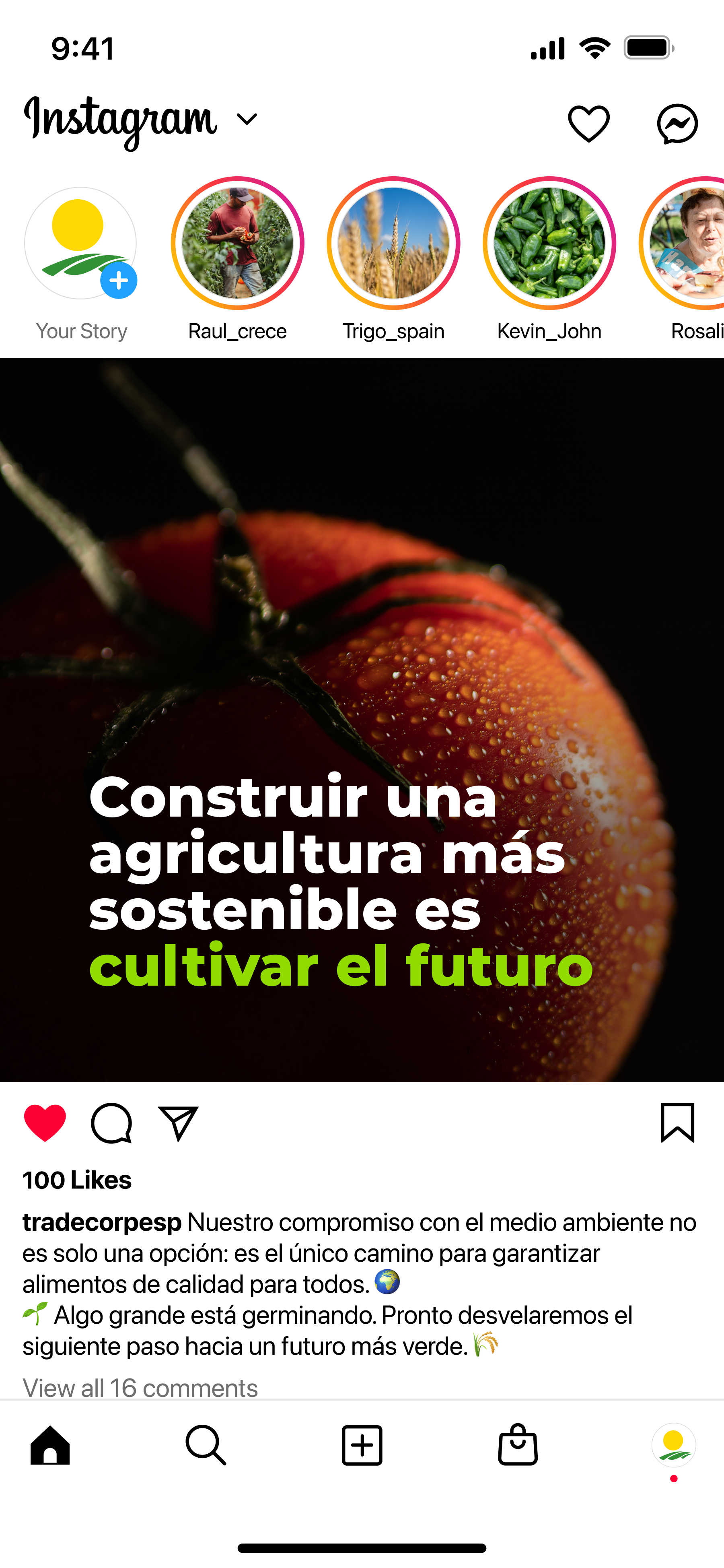
Task: Open my profile tab
Action: [x=673, y=1445]
